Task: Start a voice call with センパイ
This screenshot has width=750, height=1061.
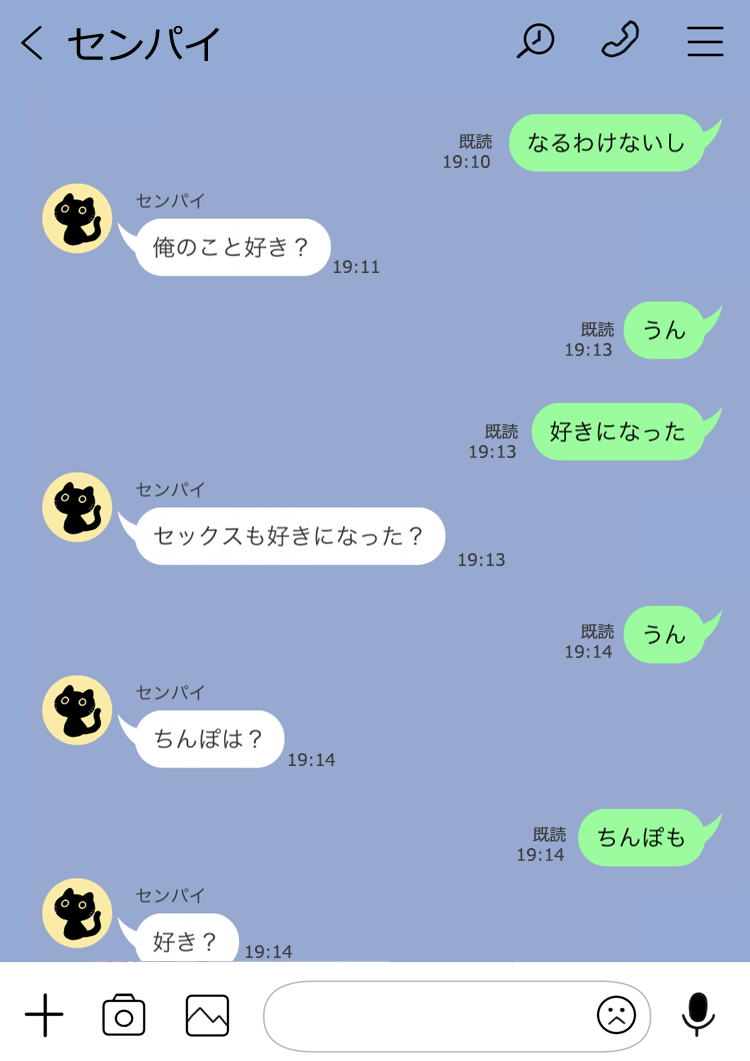Action: pyautogui.click(x=620, y=41)
